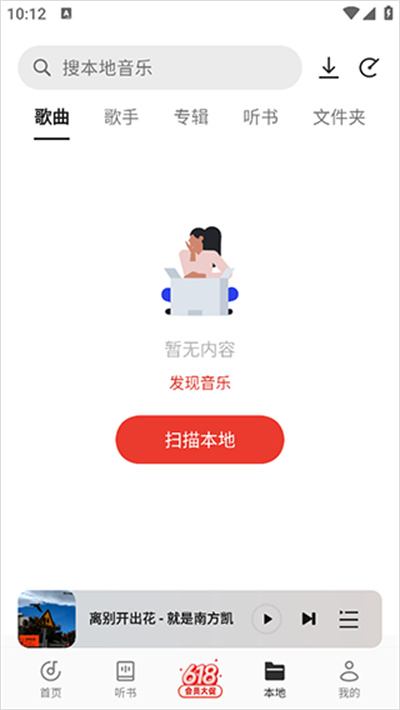Image resolution: width=400 pixels, height=710 pixels.
Task: Skip to the next song
Action: [309, 619]
